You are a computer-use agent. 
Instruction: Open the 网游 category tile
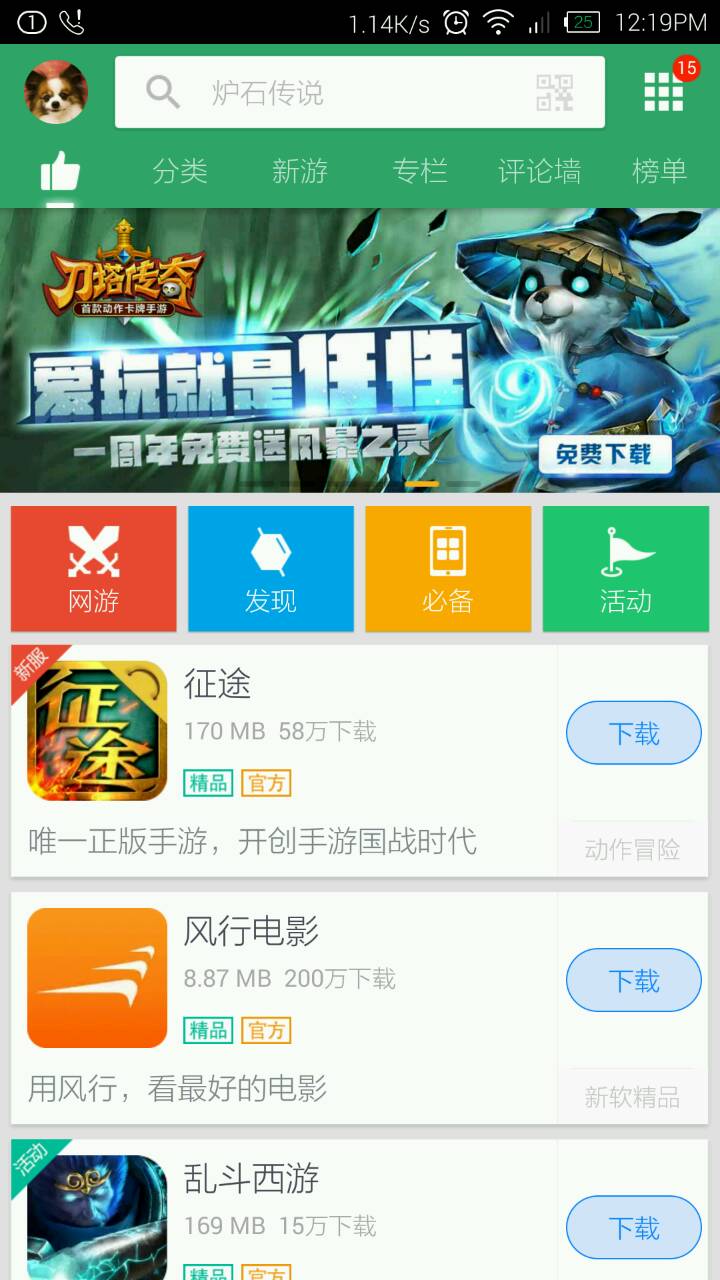click(94, 569)
